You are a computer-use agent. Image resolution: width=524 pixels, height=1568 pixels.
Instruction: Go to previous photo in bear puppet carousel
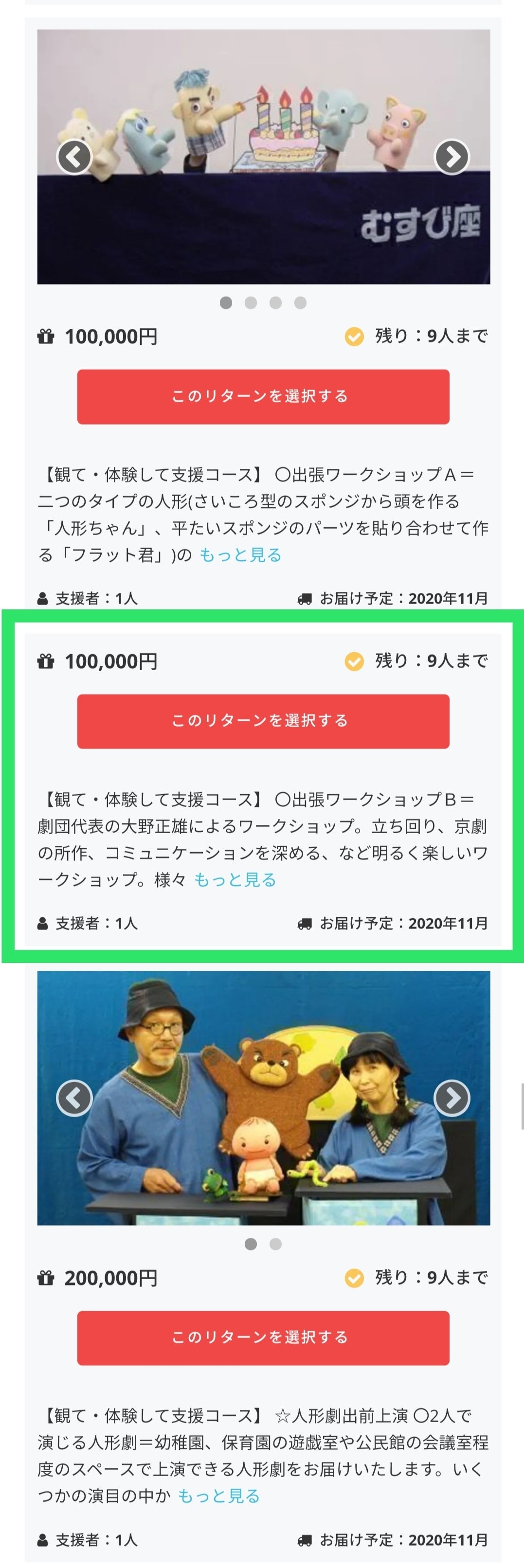tap(74, 1098)
